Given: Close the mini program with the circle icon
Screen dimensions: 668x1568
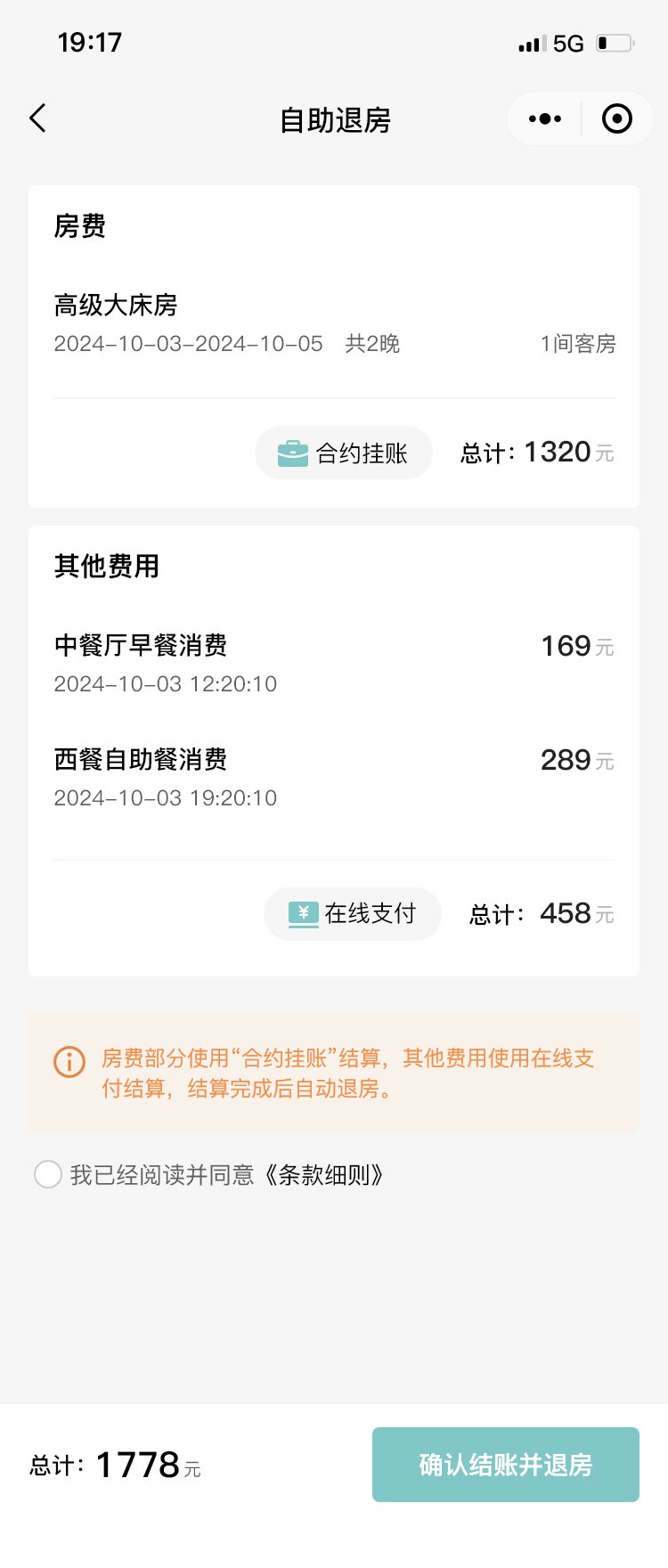Looking at the screenshot, I should pos(616,118).
